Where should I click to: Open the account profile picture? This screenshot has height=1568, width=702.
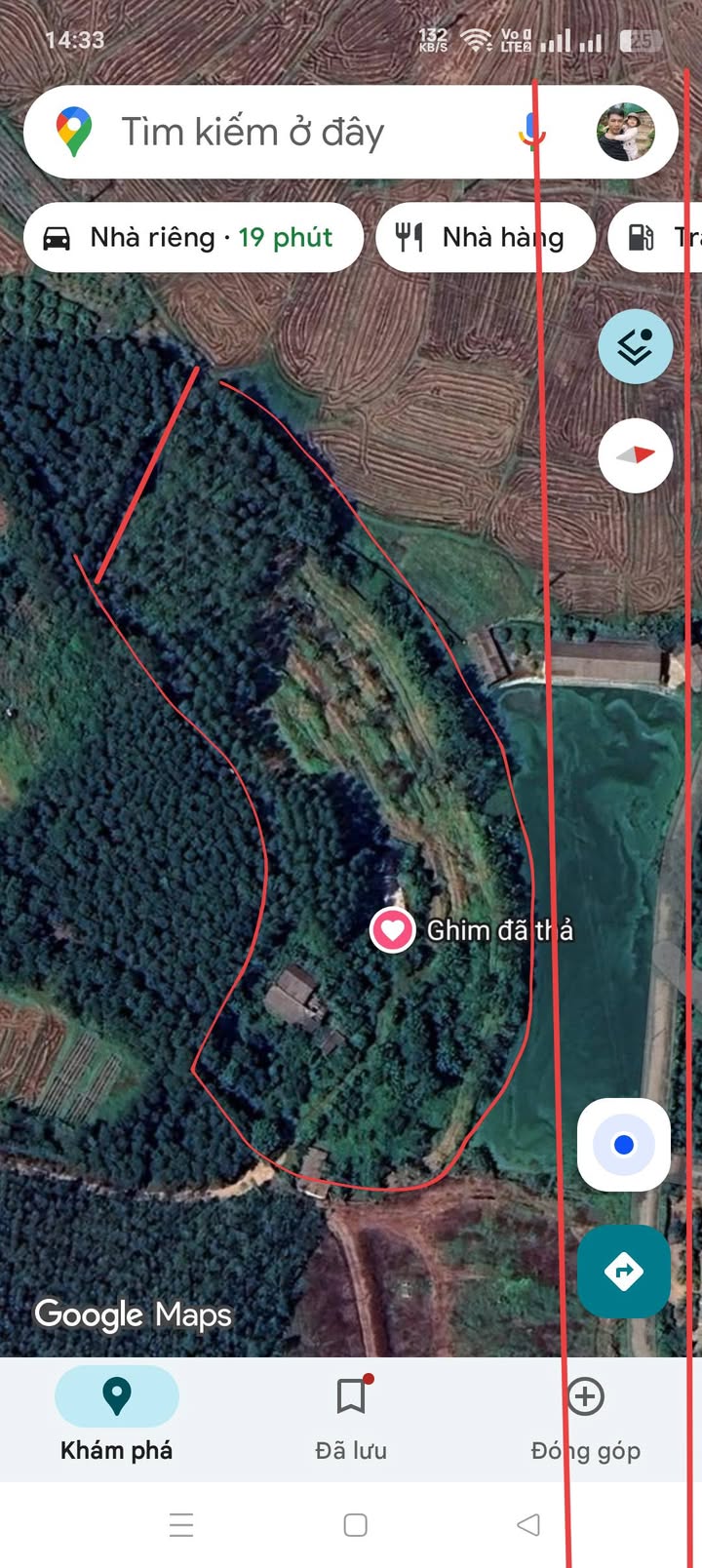coord(625,133)
